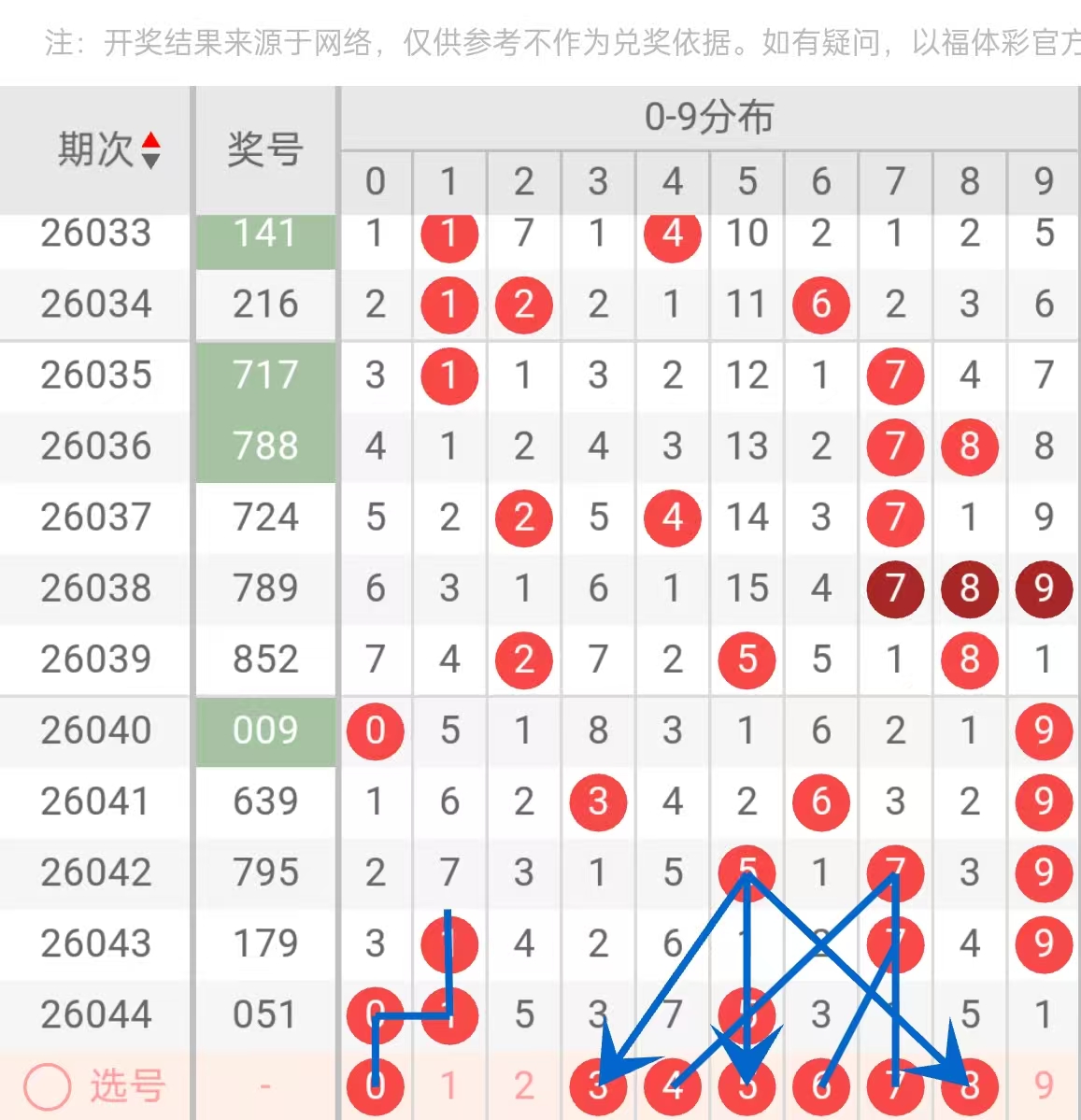This screenshot has width=1081, height=1120.
Task: Select number 9 in the 选号 row
Action: [1044, 1086]
